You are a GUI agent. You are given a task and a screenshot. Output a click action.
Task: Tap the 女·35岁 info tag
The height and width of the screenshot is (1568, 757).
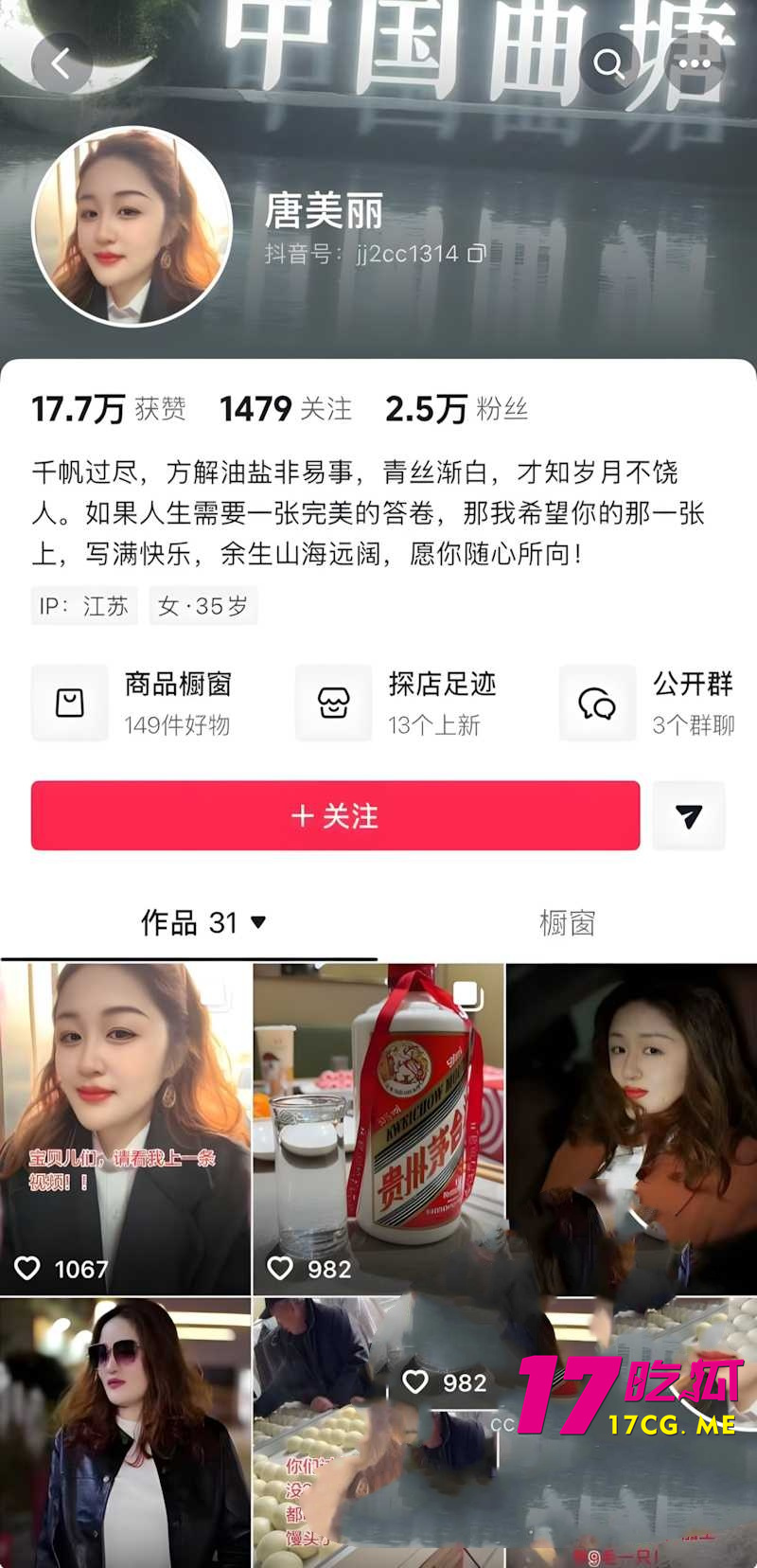click(x=202, y=606)
